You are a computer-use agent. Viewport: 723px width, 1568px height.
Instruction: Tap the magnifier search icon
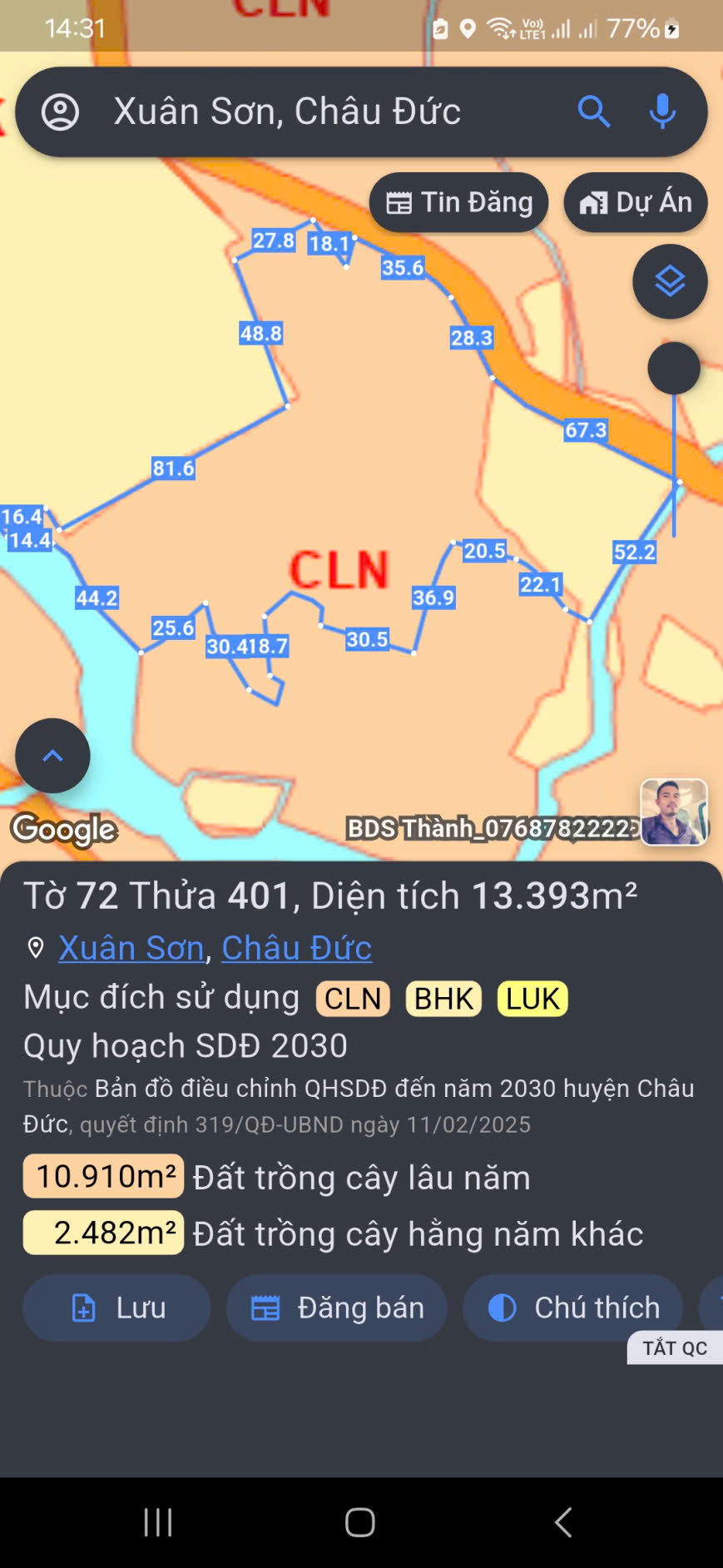[x=593, y=112]
